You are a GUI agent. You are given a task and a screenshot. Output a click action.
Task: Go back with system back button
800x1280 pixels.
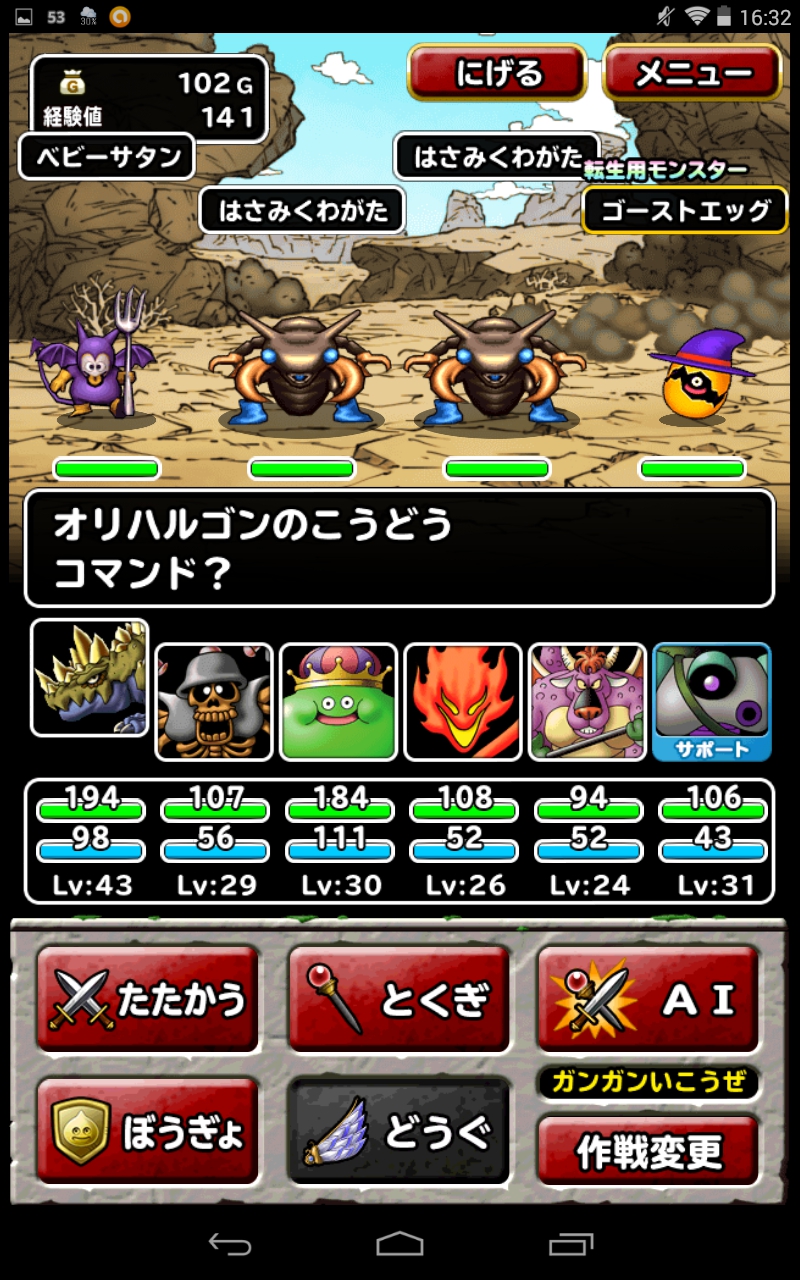coord(229,1243)
